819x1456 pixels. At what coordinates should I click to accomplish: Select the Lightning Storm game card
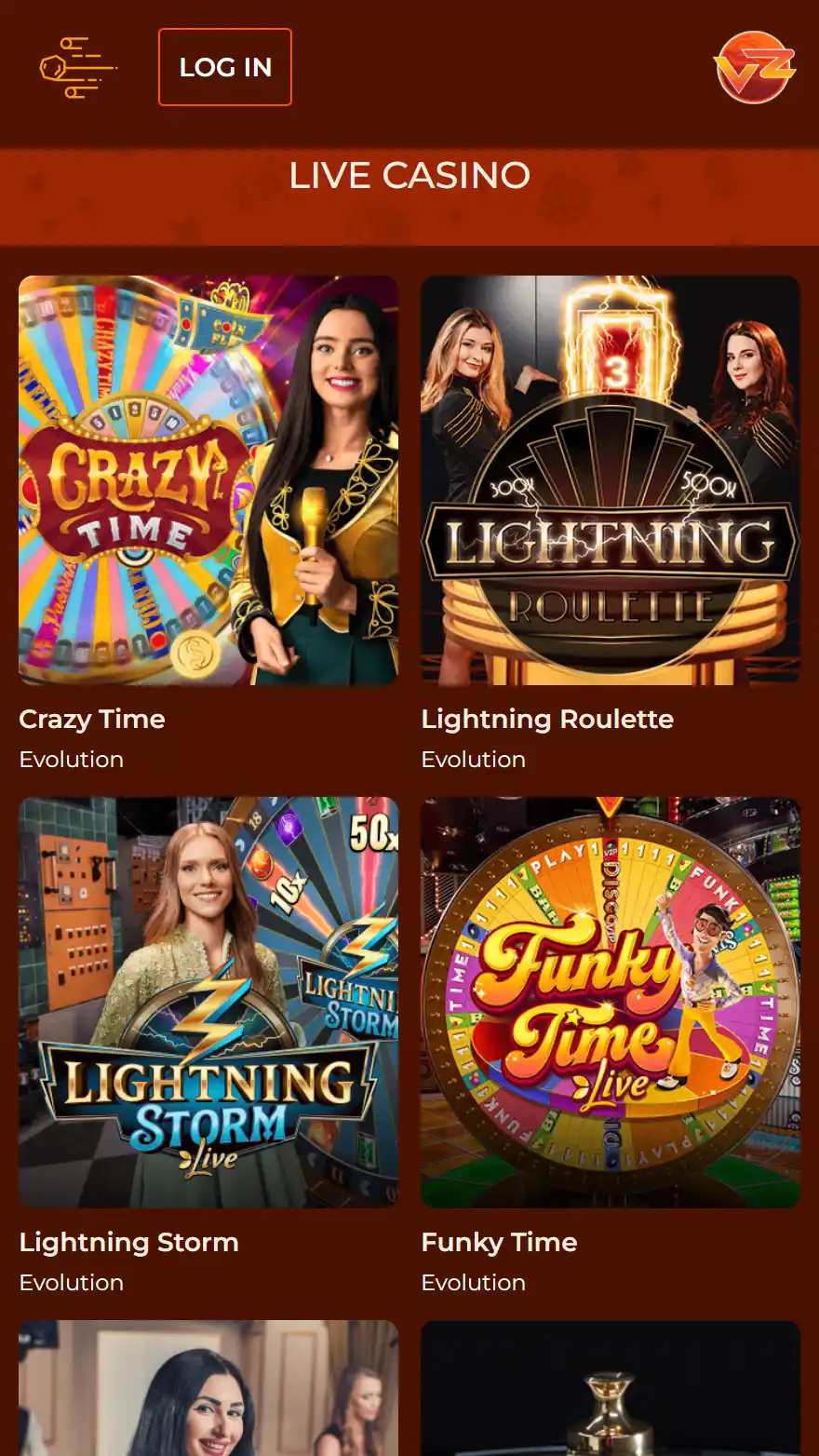[x=208, y=1002]
